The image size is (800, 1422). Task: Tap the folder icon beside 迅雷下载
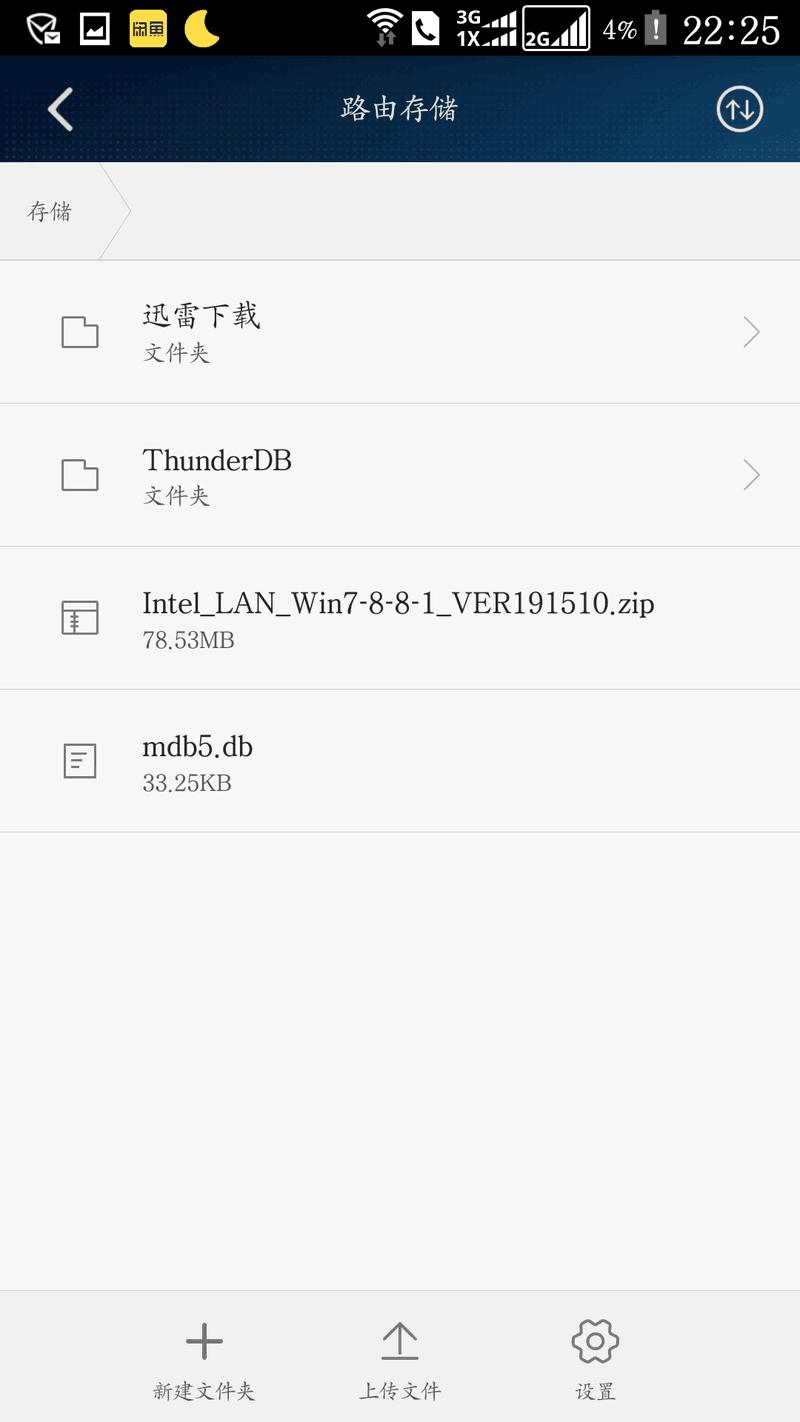click(79, 331)
